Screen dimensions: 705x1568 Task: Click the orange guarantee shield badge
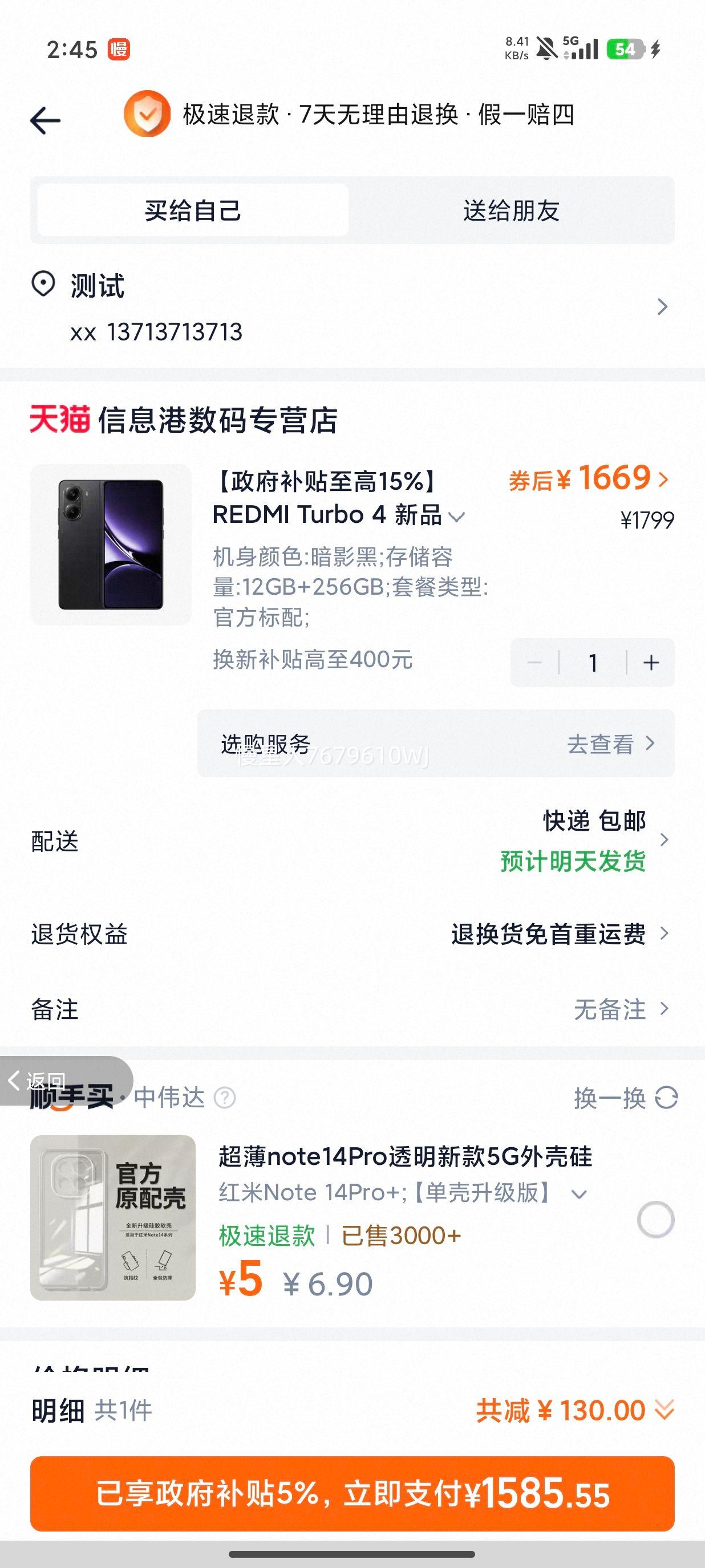145,116
